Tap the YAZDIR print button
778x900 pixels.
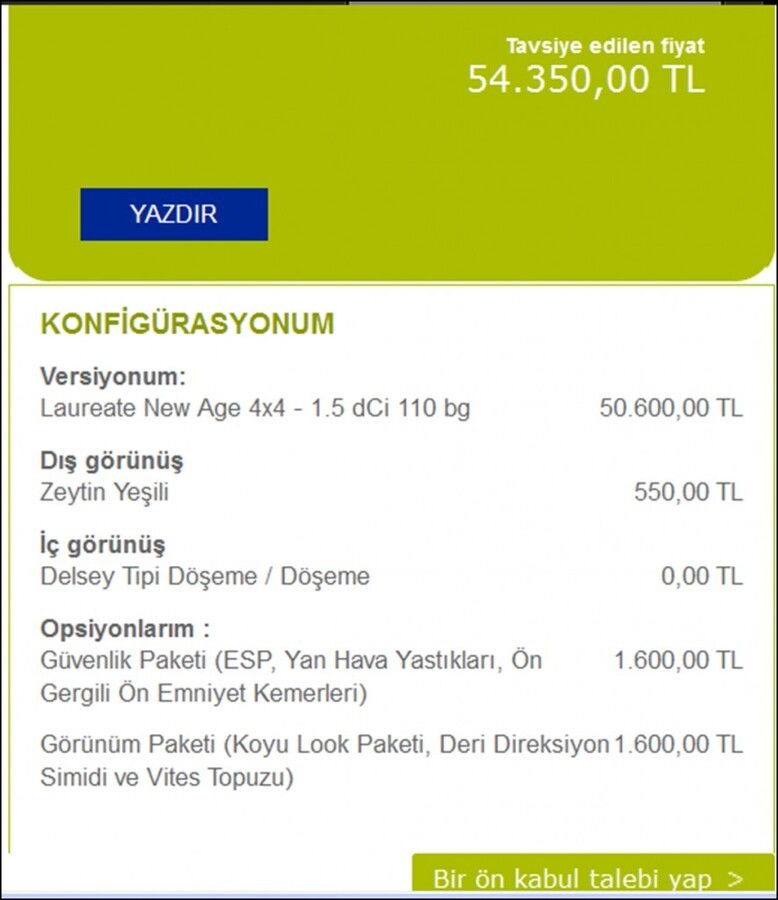(174, 214)
